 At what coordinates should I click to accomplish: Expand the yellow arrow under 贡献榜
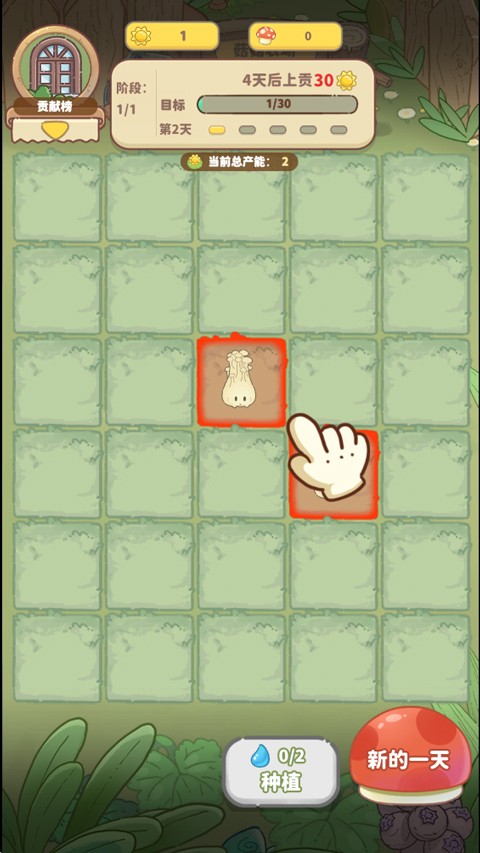tap(56, 130)
